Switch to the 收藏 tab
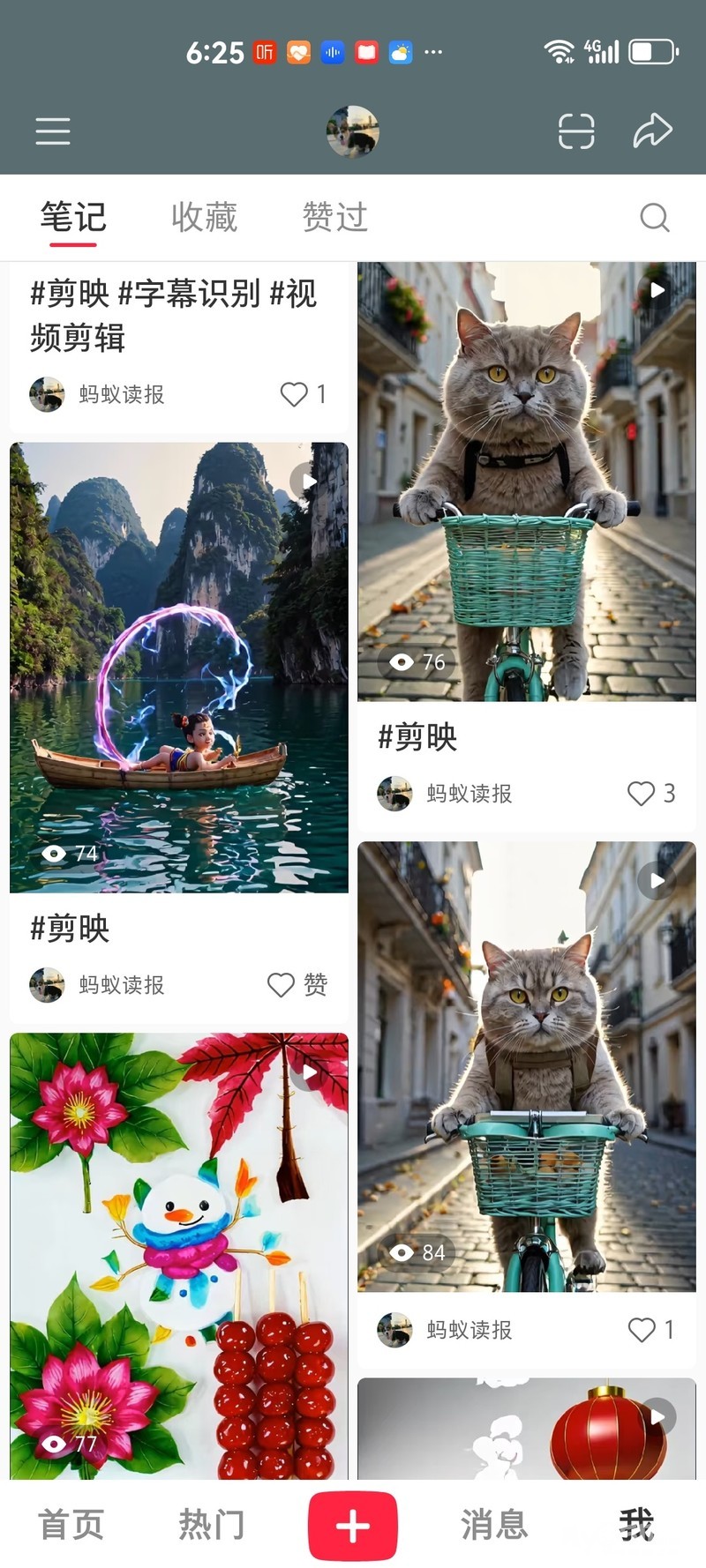Image resolution: width=706 pixels, height=1568 pixels. pyautogui.click(x=204, y=217)
